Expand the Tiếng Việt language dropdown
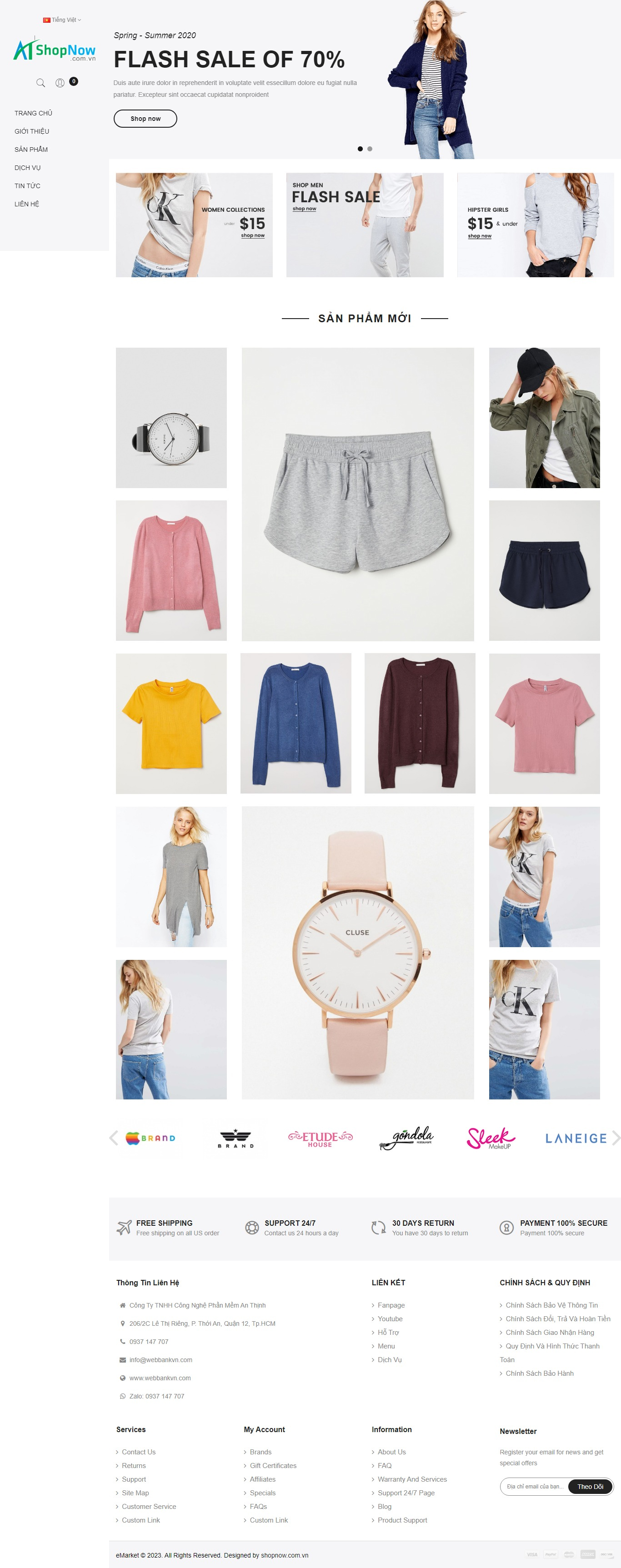Viewport: 621px width, 1568px height. pyautogui.click(x=62, y=20)
